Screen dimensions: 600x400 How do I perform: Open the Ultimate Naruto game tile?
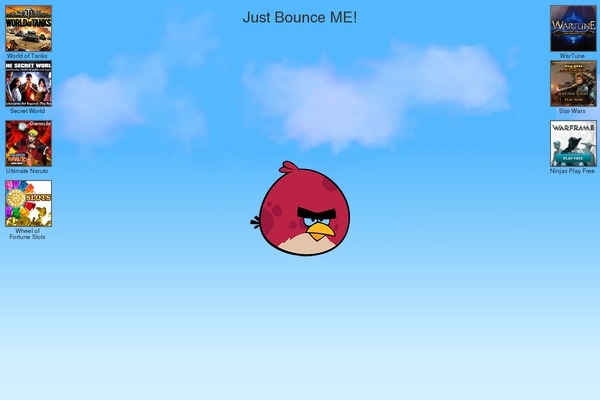28,143
